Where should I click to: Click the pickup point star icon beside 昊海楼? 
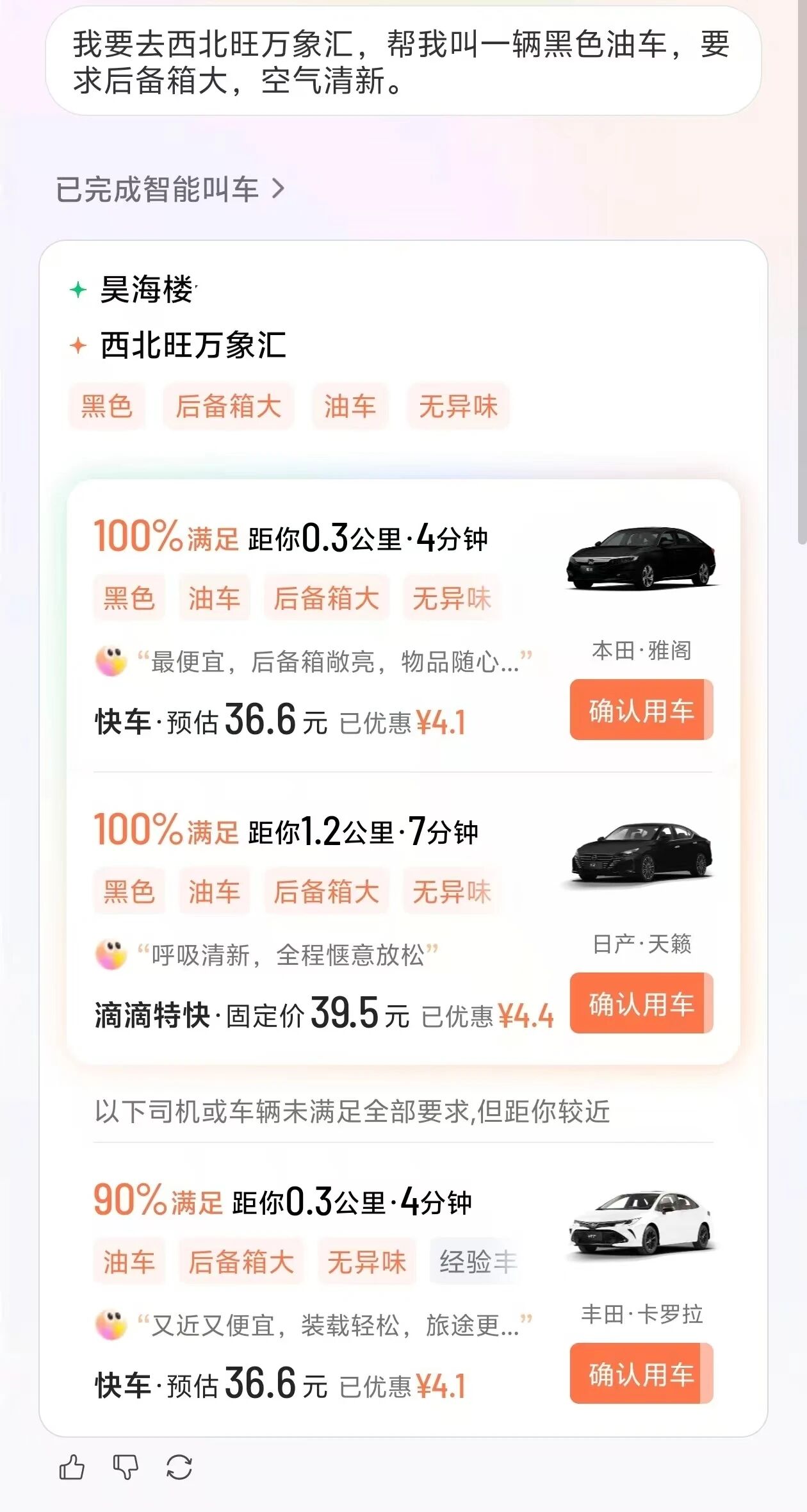pyautogui.click(x=79, y=290)
